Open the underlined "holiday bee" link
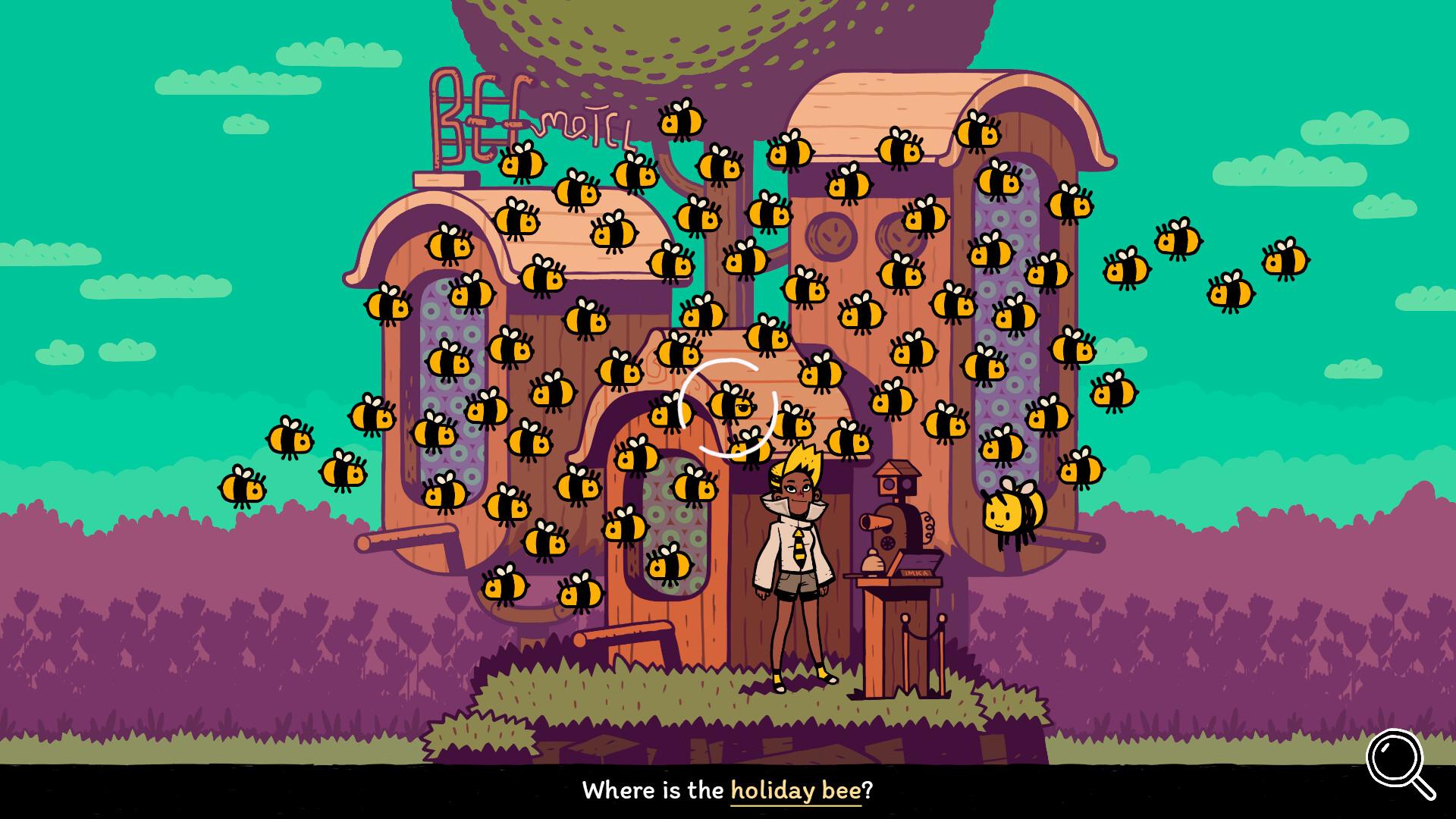Viewport: 1456px width, 819px height. coord(795,791)
